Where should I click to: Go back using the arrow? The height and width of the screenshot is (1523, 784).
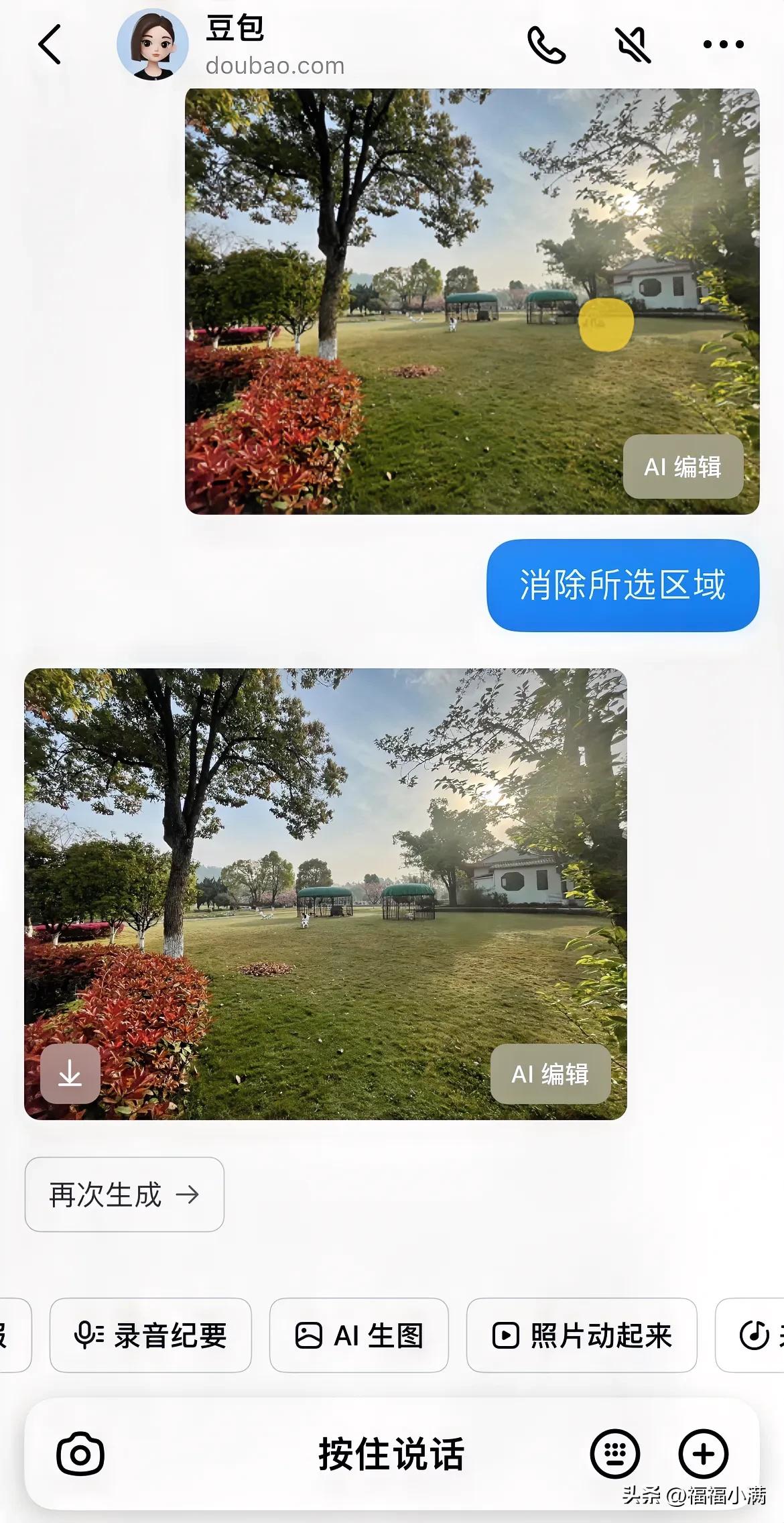pos(50,44)
